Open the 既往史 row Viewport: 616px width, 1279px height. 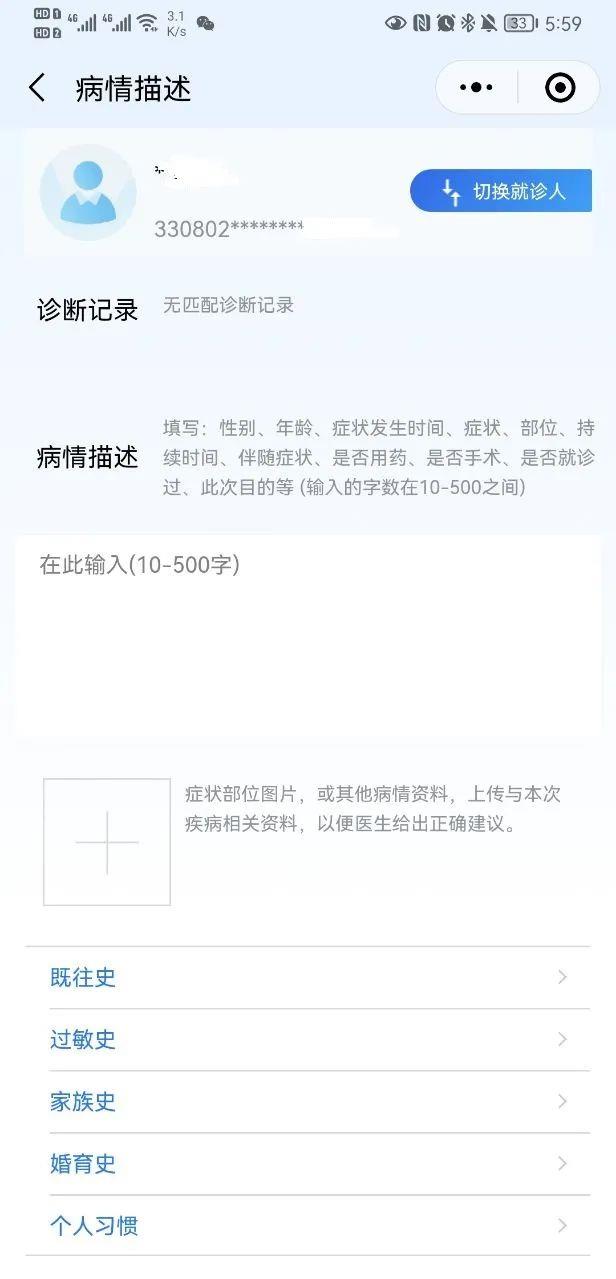point(308,977)
